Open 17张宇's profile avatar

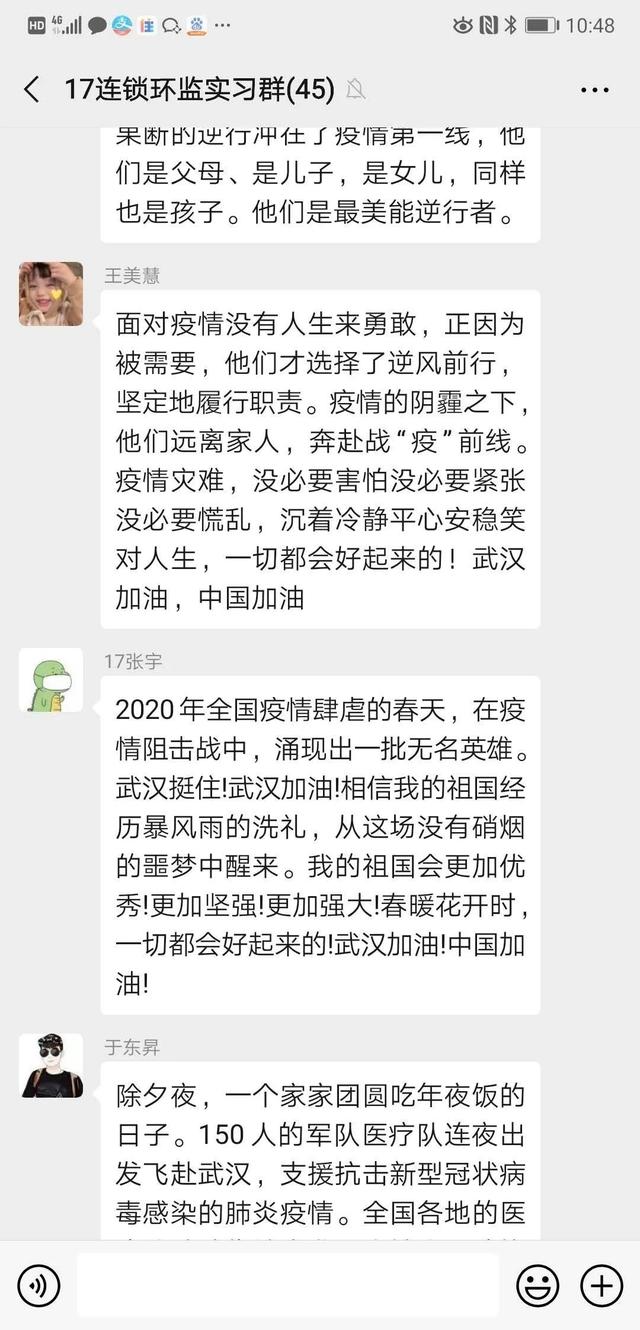pos(51,680)
